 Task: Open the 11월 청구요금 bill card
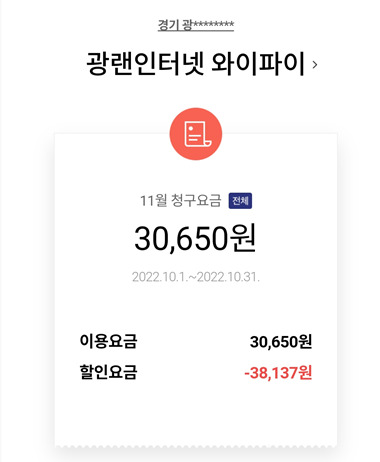tap(196, 289)
